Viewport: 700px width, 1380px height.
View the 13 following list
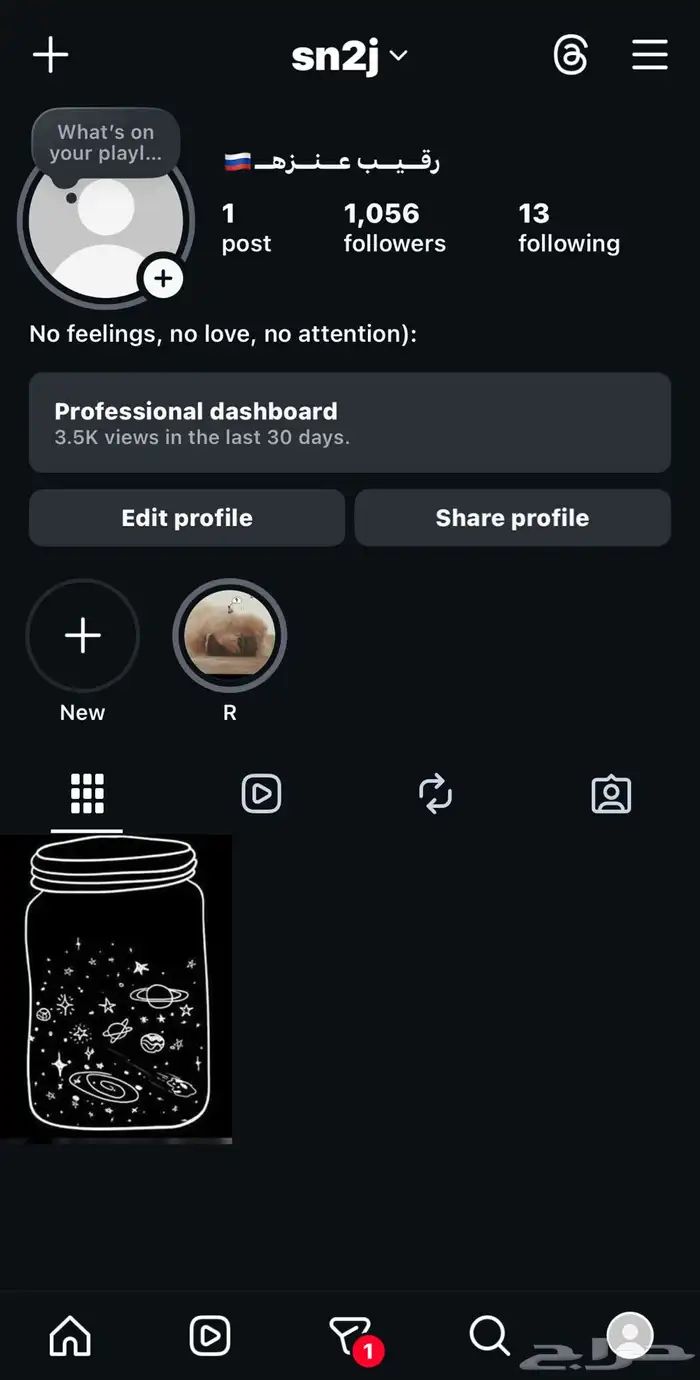(568, 227)
